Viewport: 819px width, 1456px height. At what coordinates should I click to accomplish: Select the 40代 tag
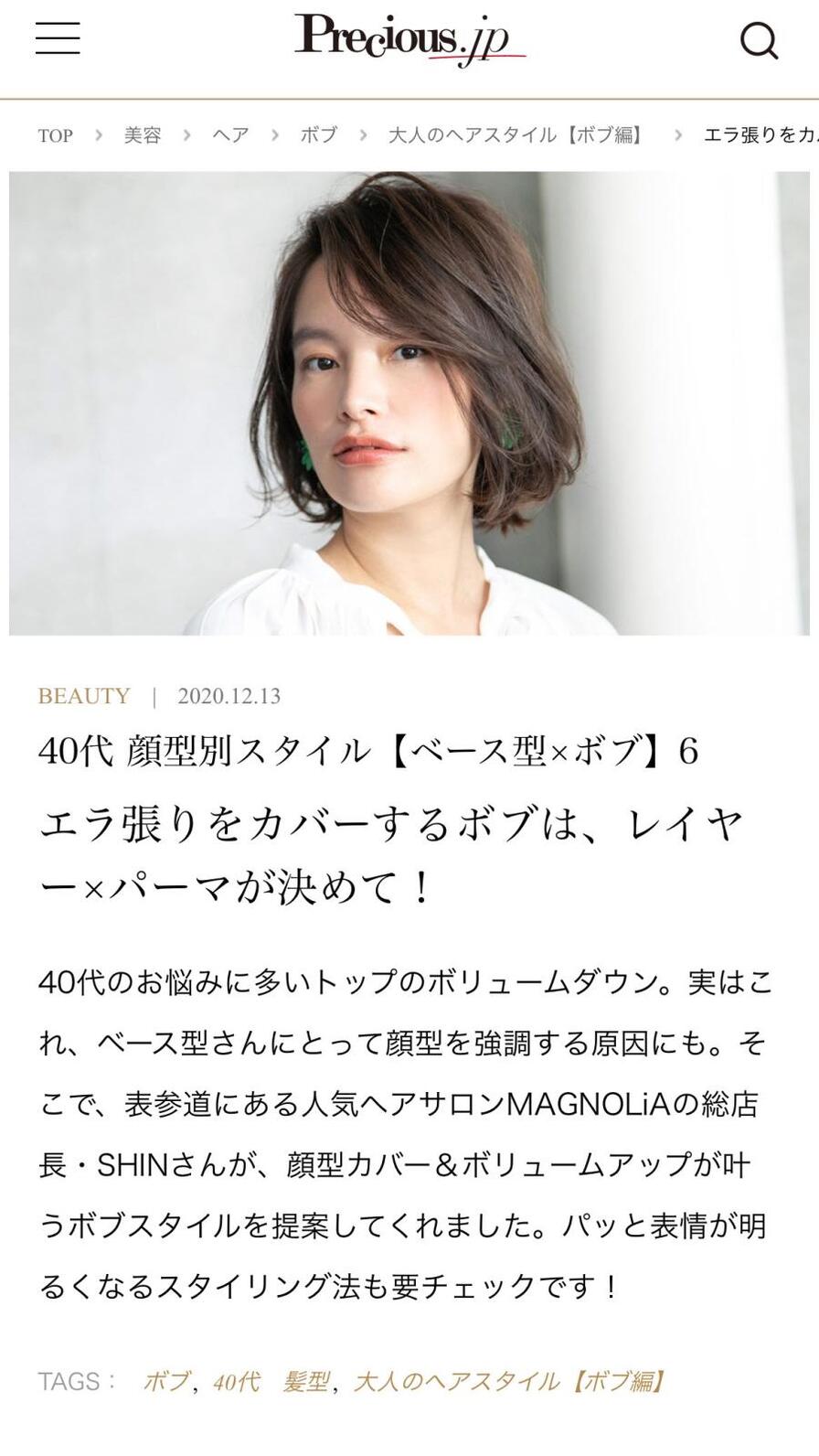click(236, 1381)
